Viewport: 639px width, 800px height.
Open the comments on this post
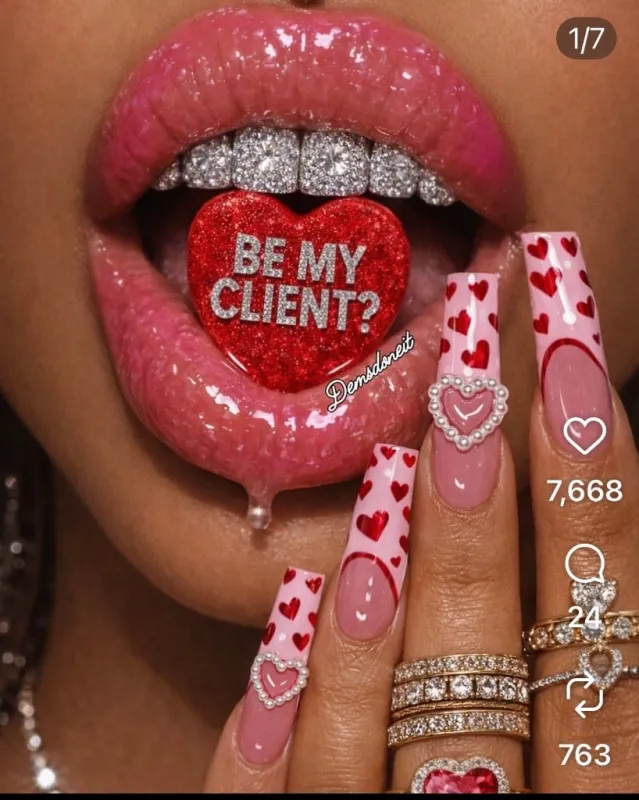(585, 563)
